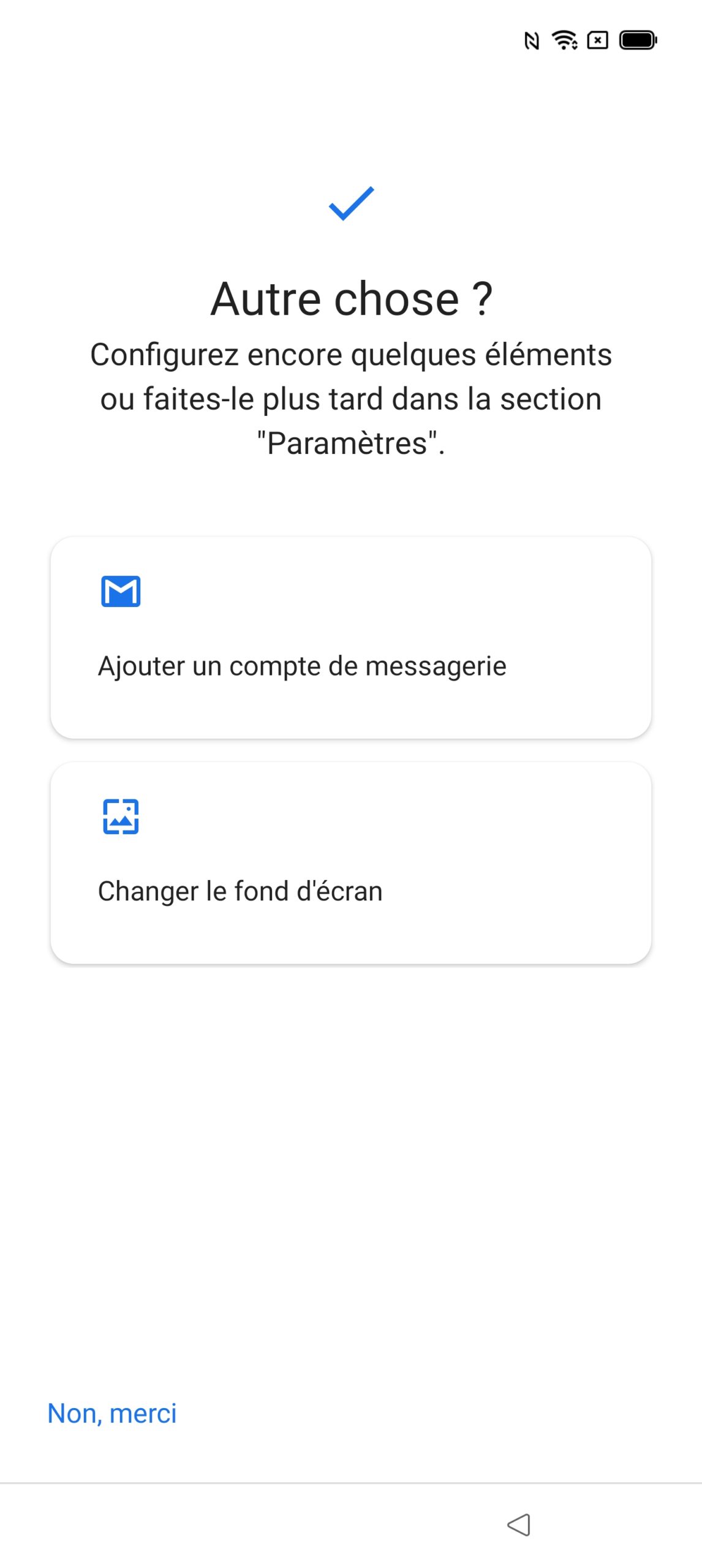Viewport: 702px width, 1568px height.
Task: Decline with Non, merci
Action: (112, 1414)
